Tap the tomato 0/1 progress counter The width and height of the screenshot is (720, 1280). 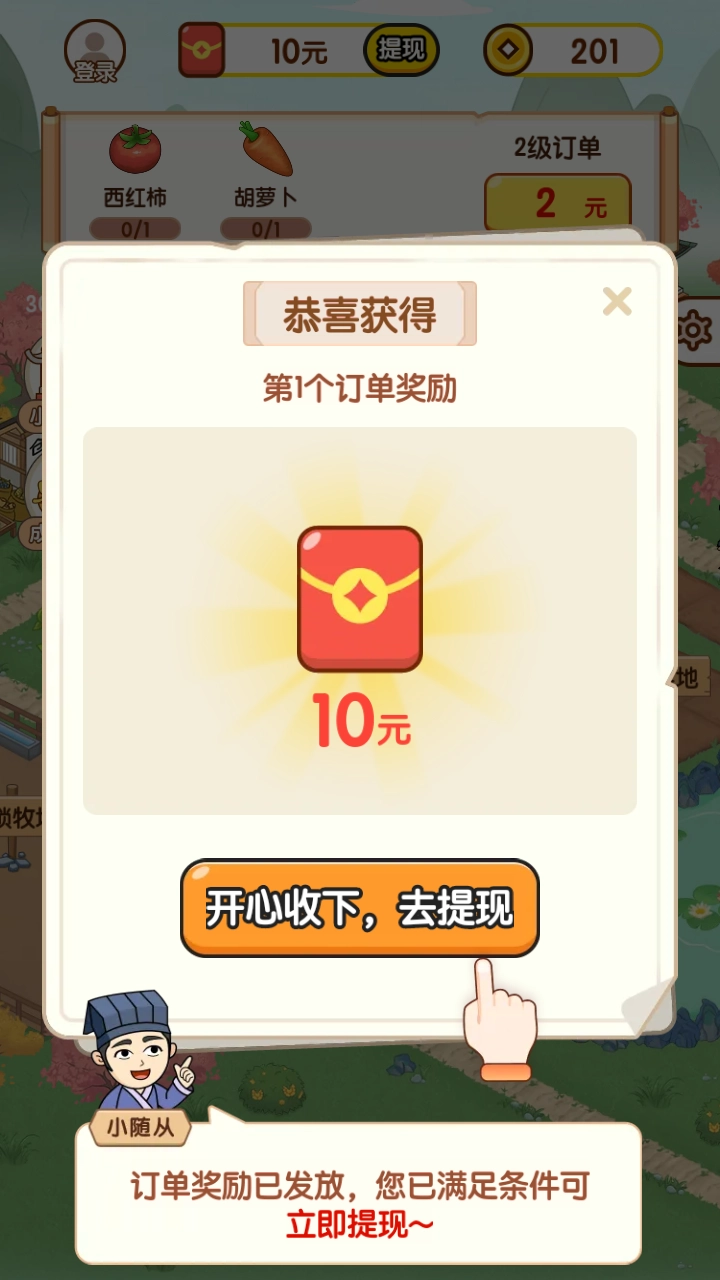[x=135, y=227]
